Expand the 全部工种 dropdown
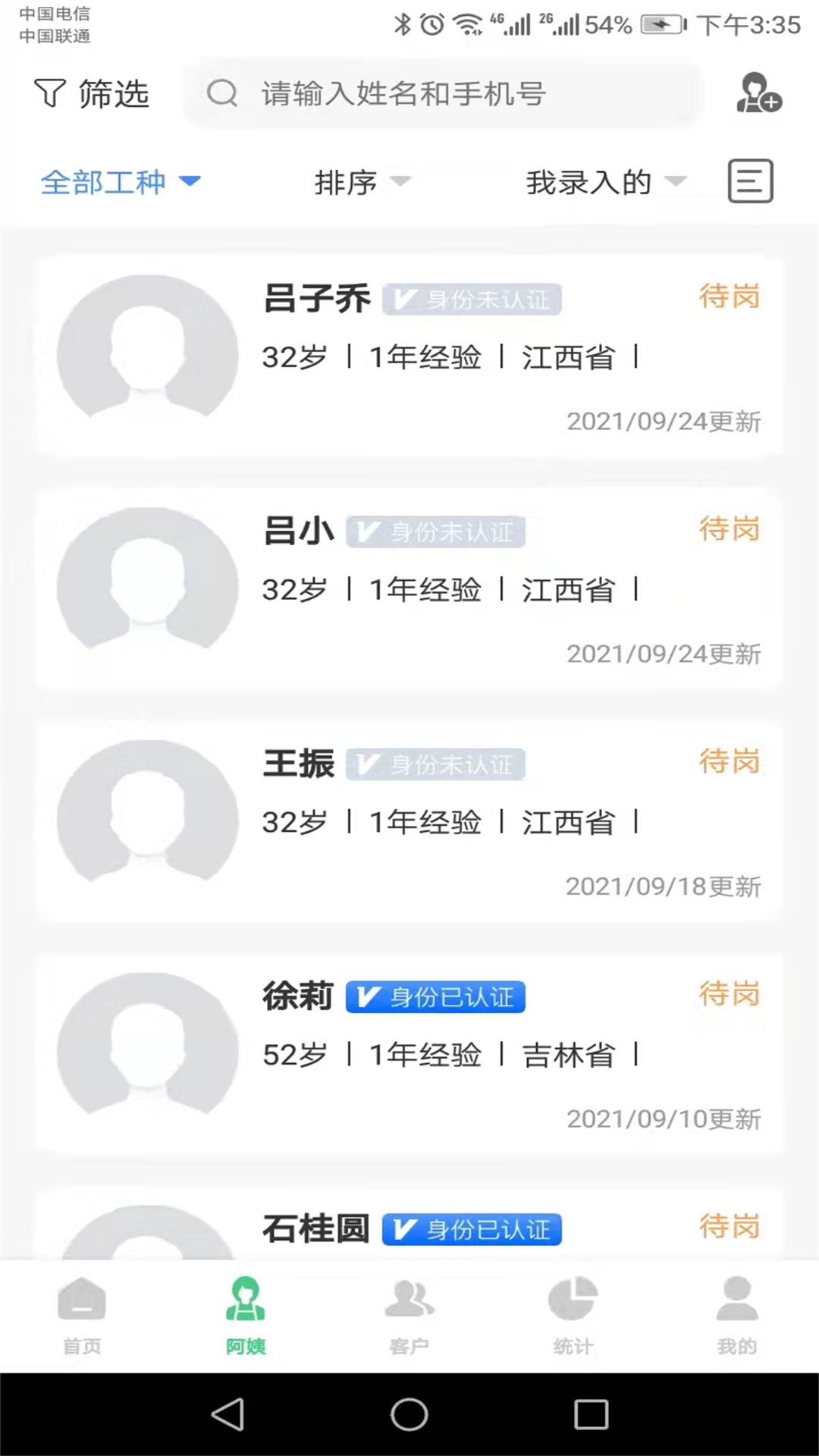Image resolution: width=819 pixels, height=1456 pixels. tap(121, 182)
